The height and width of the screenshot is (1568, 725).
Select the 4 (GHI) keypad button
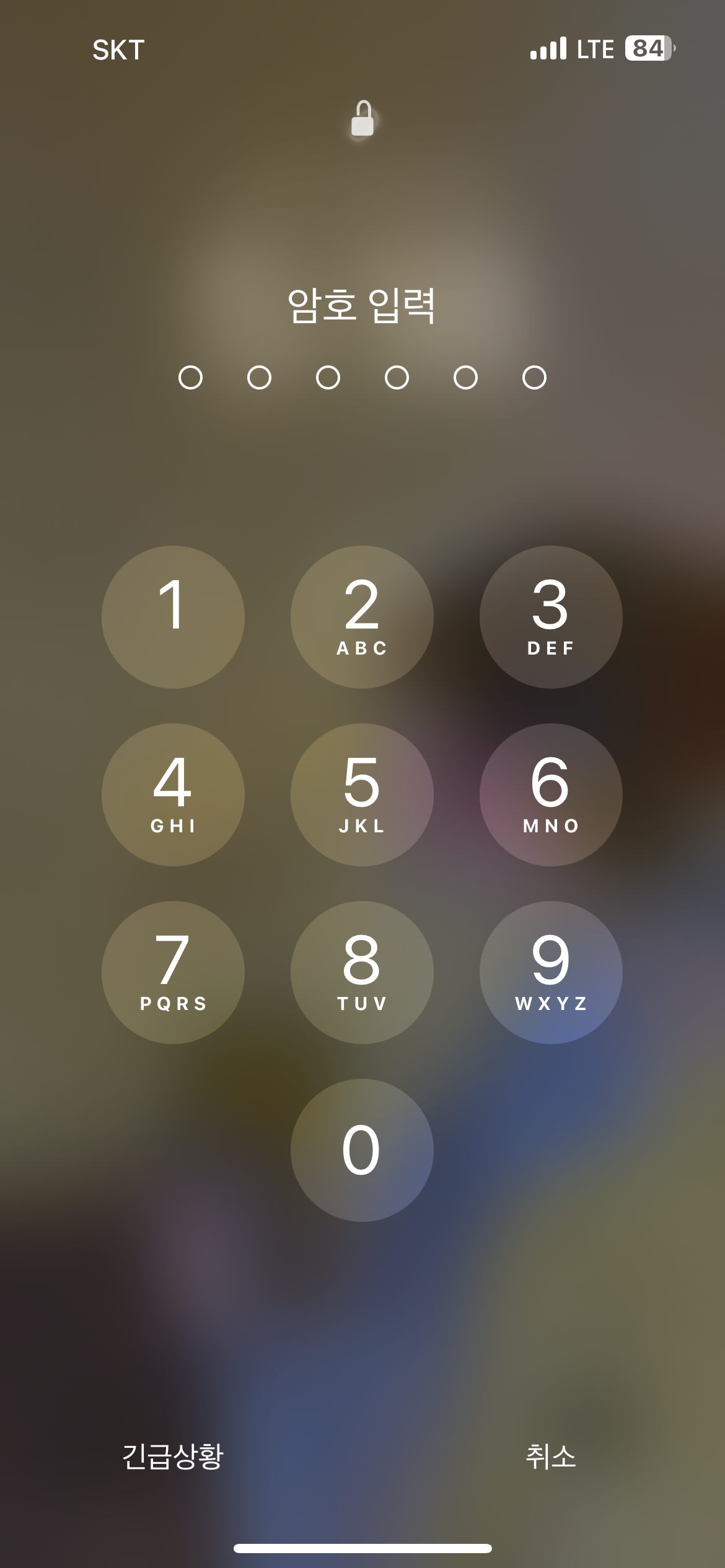click(x=173, y=795)
